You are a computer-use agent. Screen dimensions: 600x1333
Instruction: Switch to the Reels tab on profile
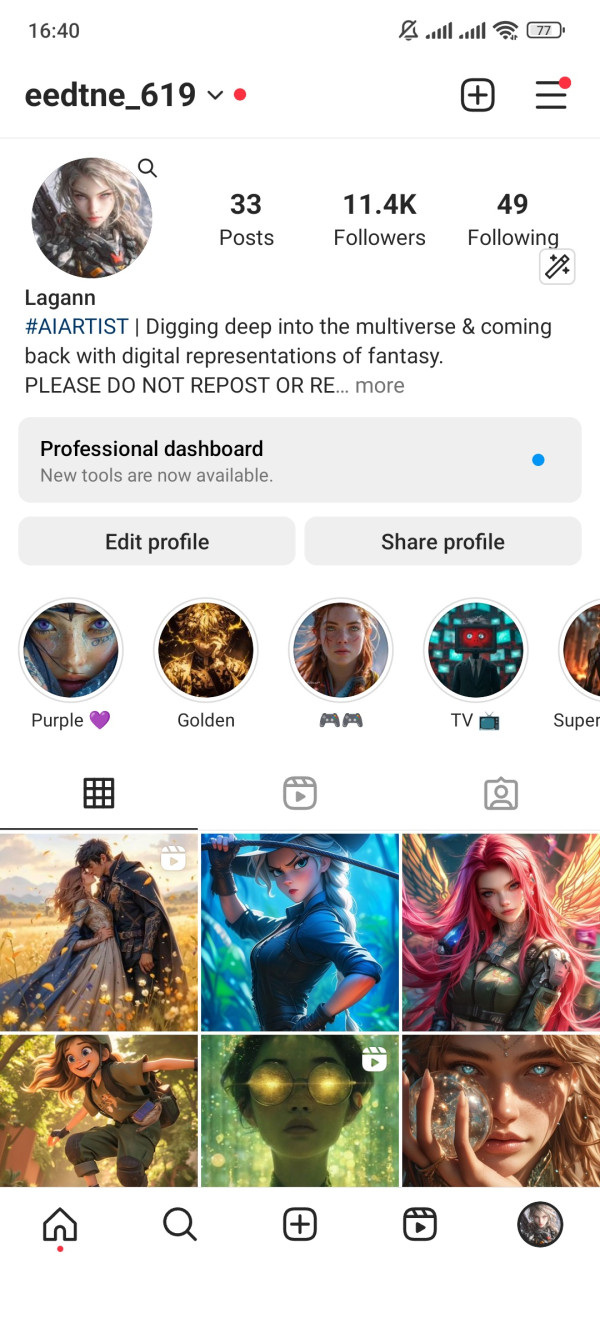[x=300, y=794]
